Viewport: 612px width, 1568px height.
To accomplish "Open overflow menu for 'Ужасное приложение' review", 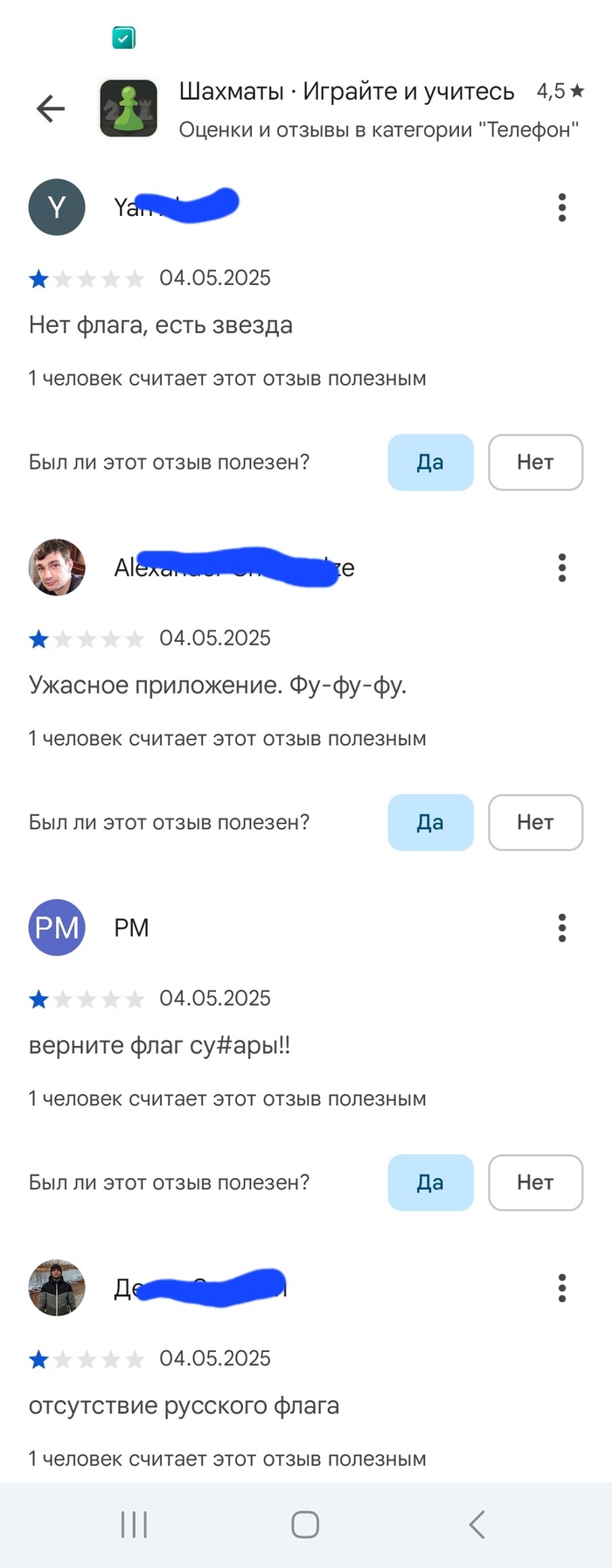I will [562, 568].
